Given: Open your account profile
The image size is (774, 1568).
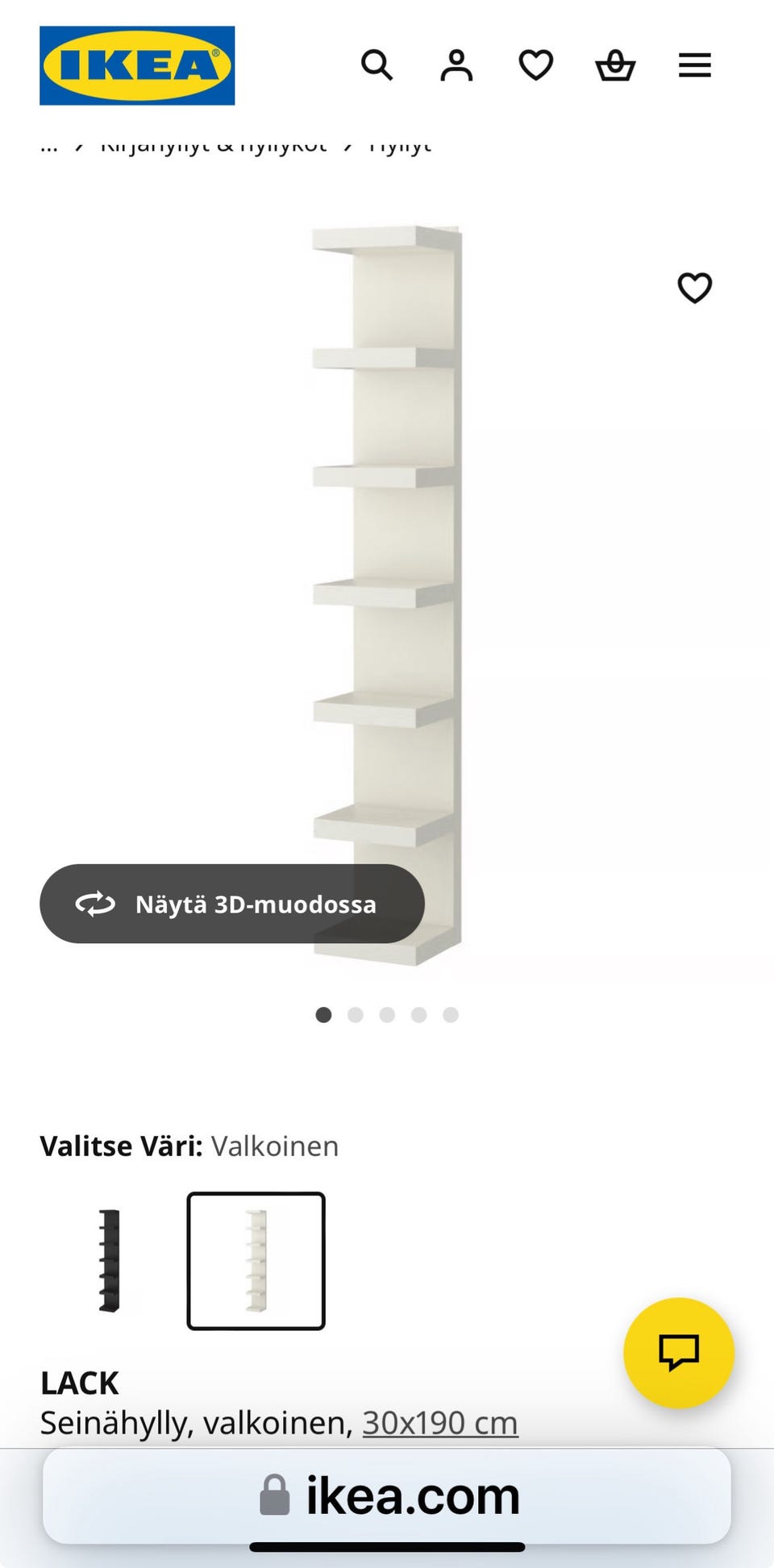Looking at the screenshot, I should [456, 64].
